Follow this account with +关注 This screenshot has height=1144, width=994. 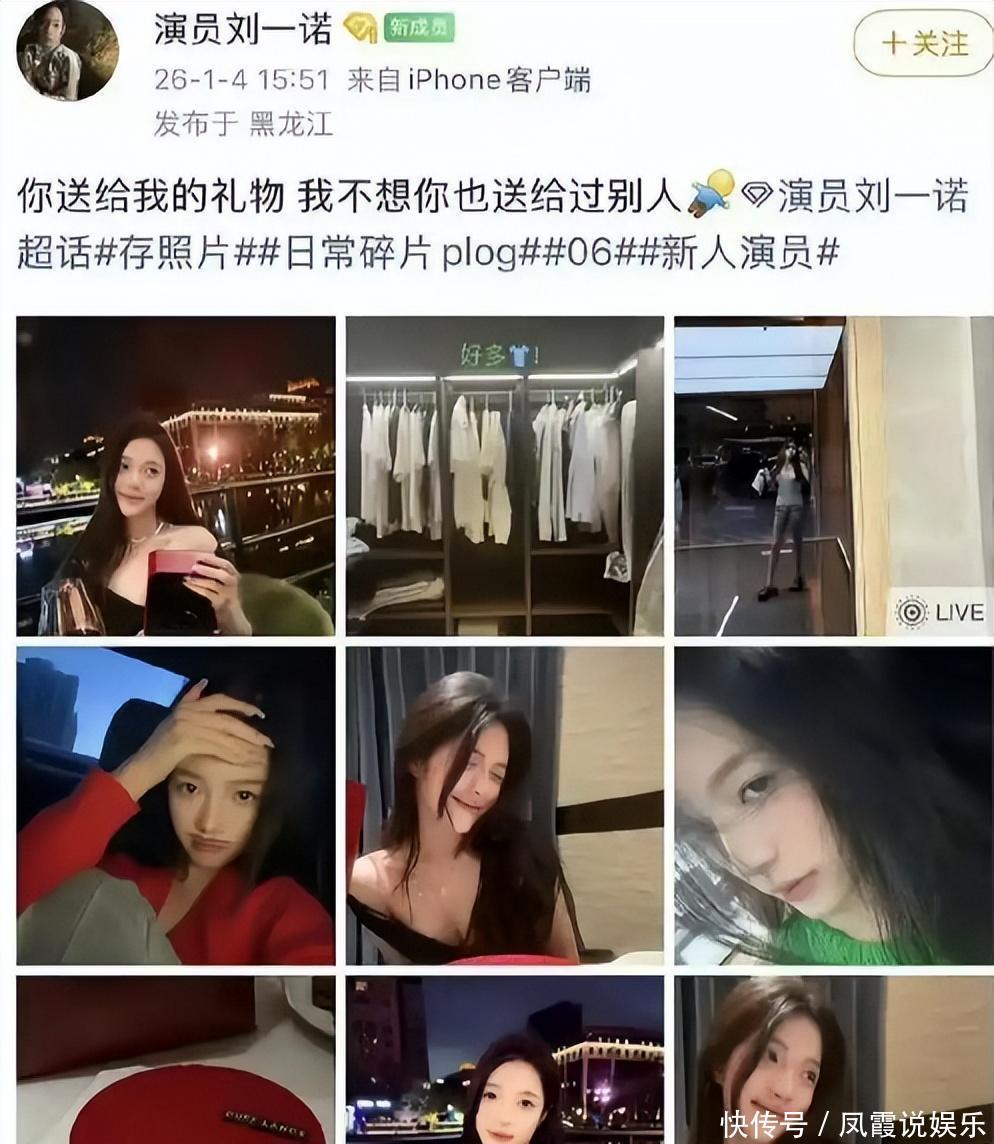(x=923, y=43)
